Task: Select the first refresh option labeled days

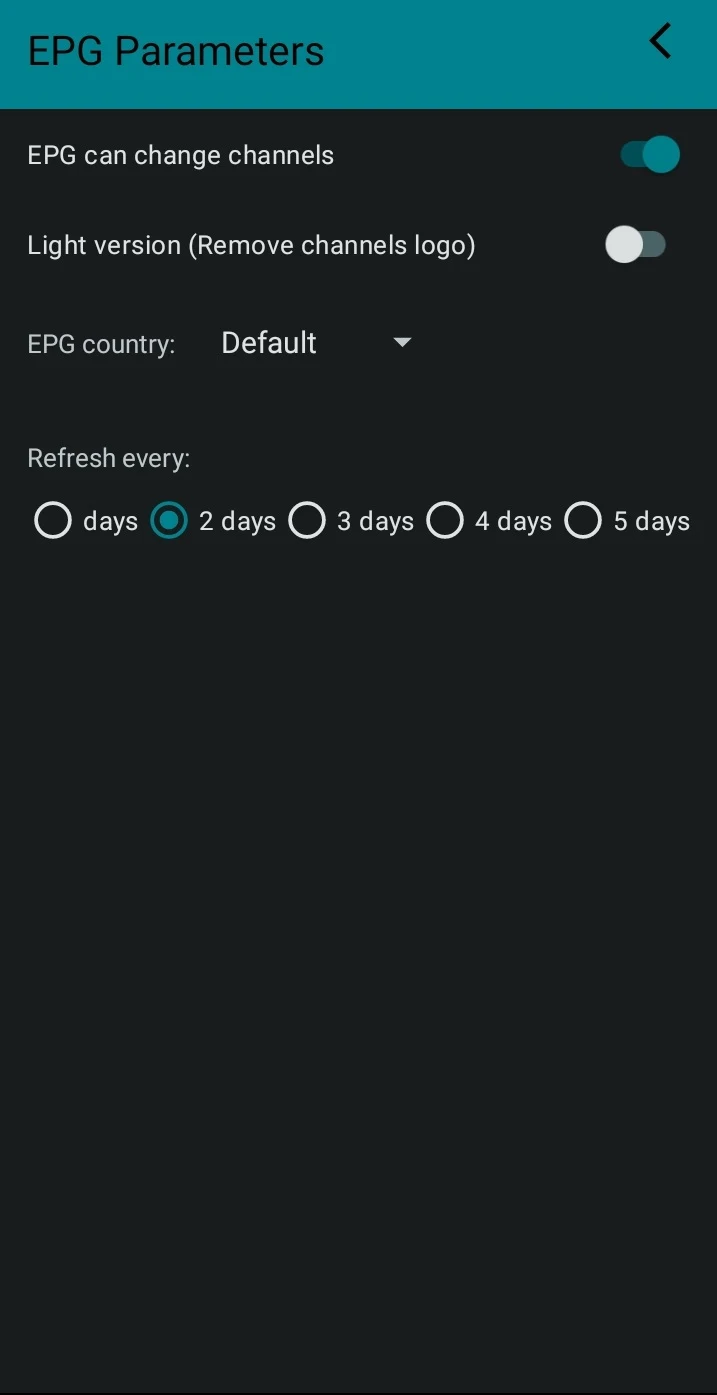Action: [53, 521]
